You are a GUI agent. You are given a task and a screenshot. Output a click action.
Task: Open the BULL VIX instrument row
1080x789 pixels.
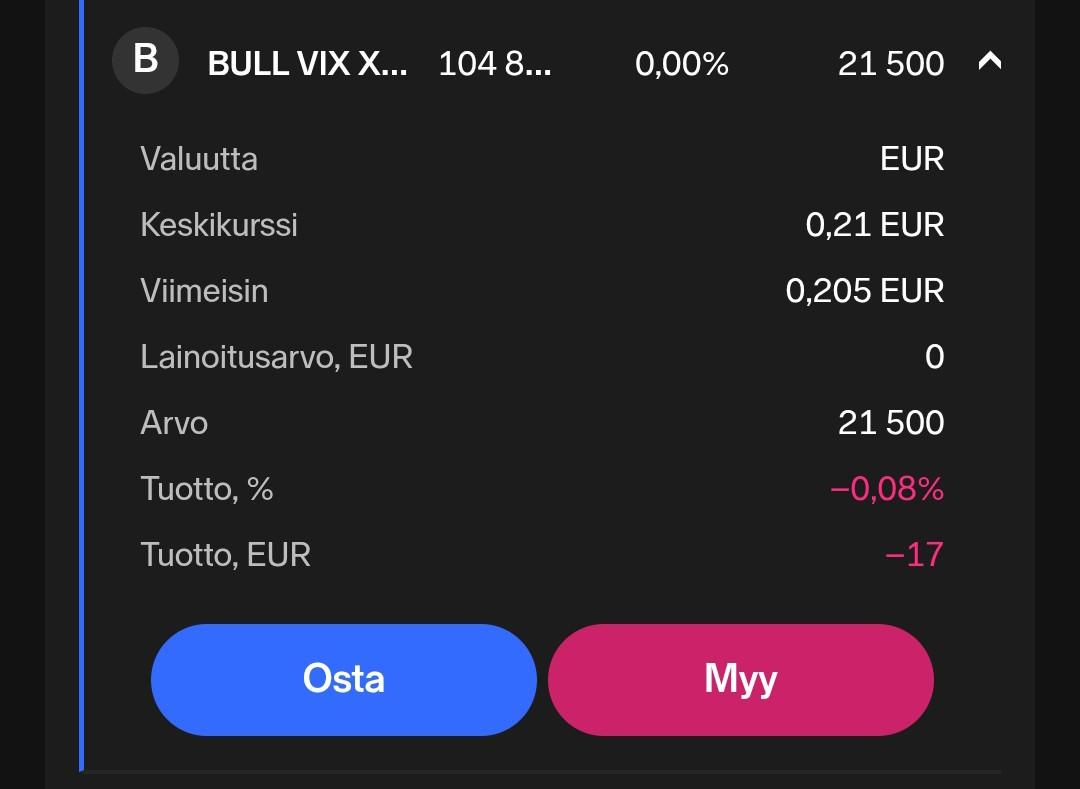307,64
